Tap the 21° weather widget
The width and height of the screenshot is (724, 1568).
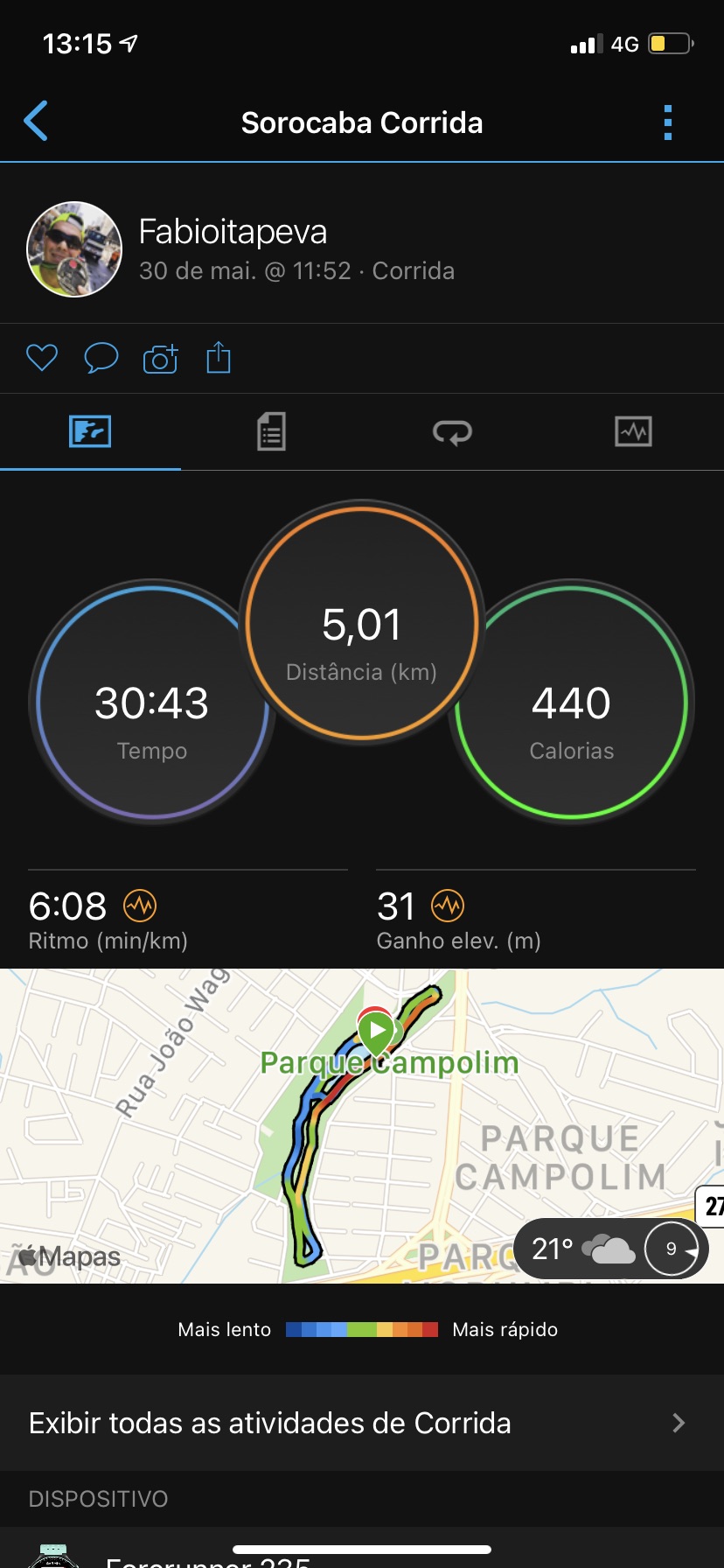[610, 1249]
